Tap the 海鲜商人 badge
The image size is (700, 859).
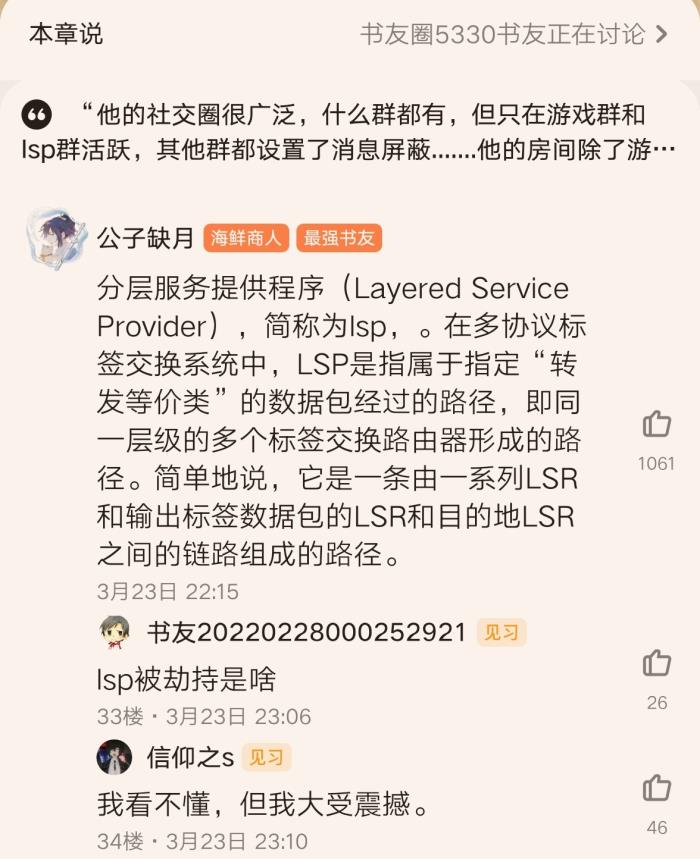tap(246, 238)
